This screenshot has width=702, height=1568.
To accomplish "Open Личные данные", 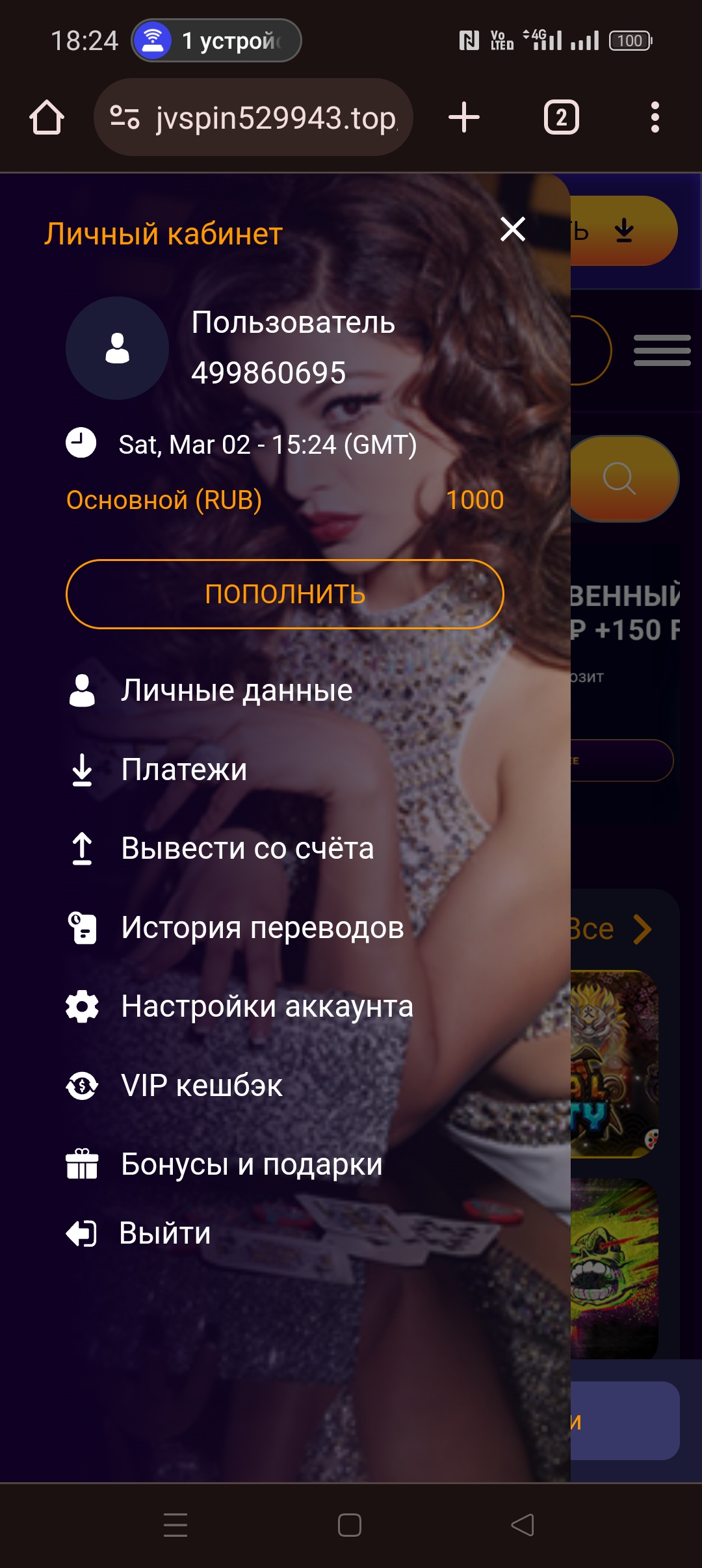I will (x=237, y=690).
